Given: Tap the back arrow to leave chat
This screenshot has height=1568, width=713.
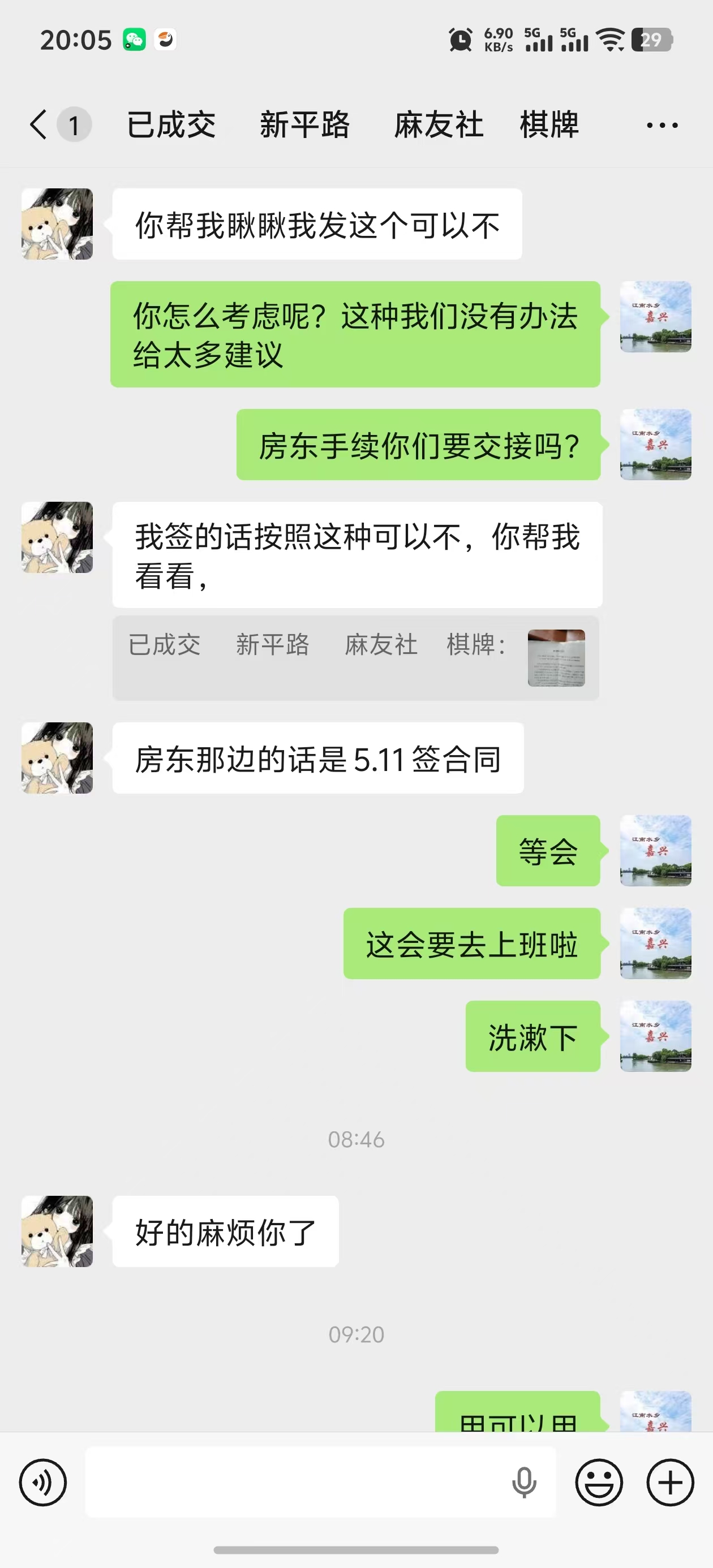Looking at the screenshot, I should click(x=38, y=124).
